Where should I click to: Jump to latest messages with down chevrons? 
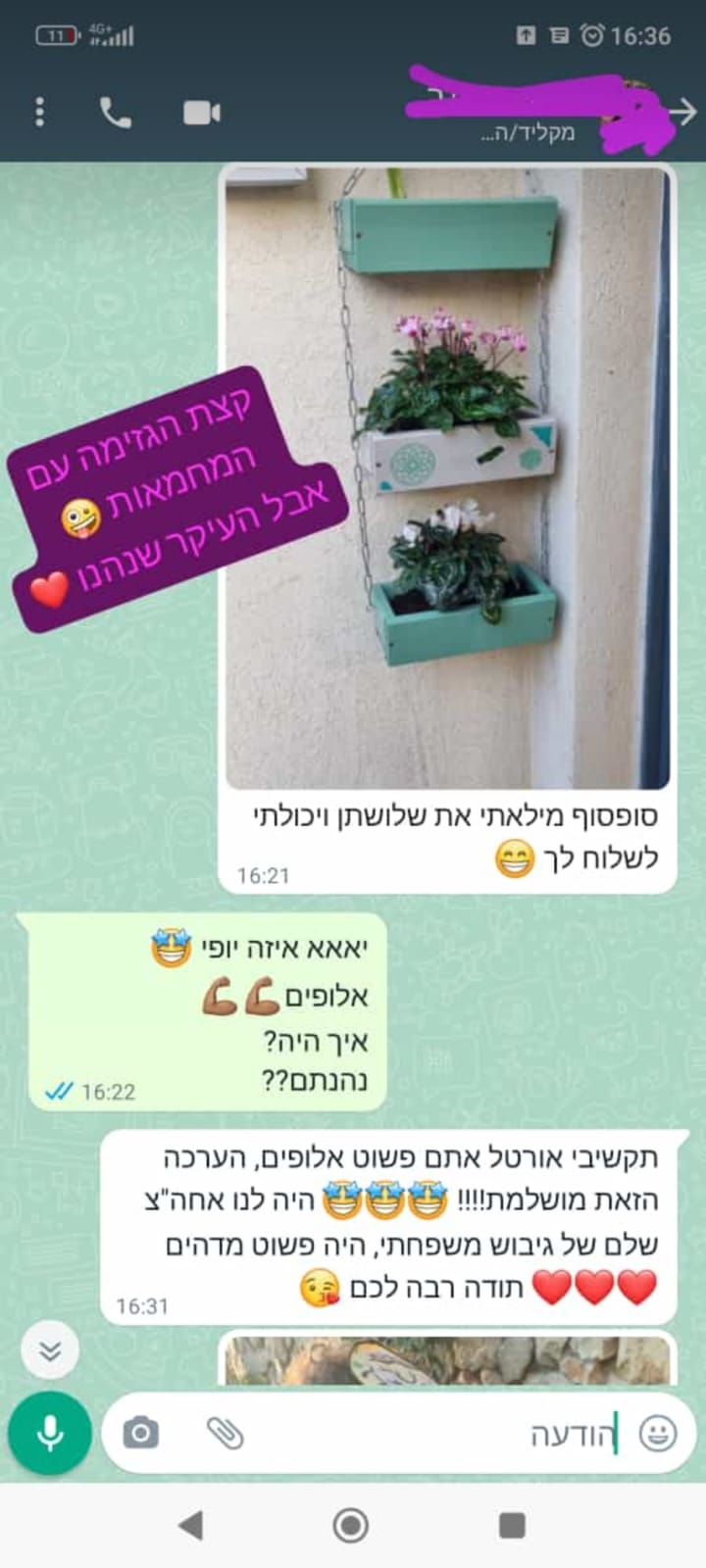50,1351
